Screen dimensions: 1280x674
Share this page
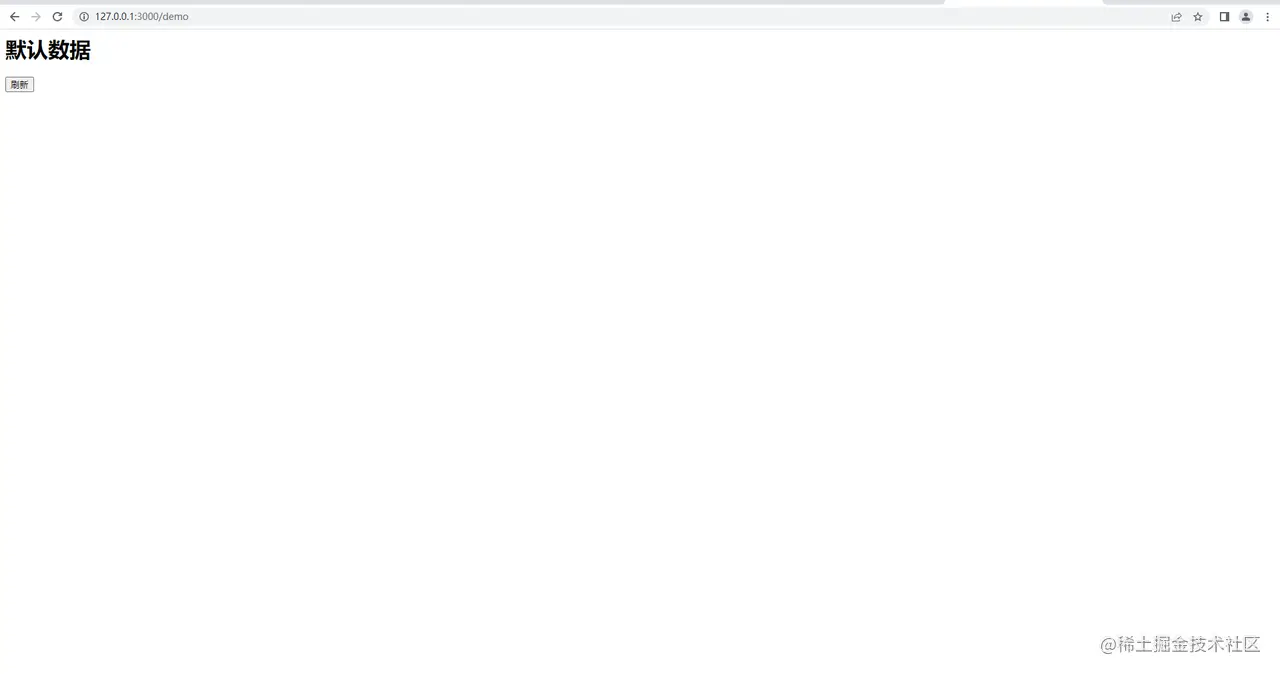(1177, 17)
